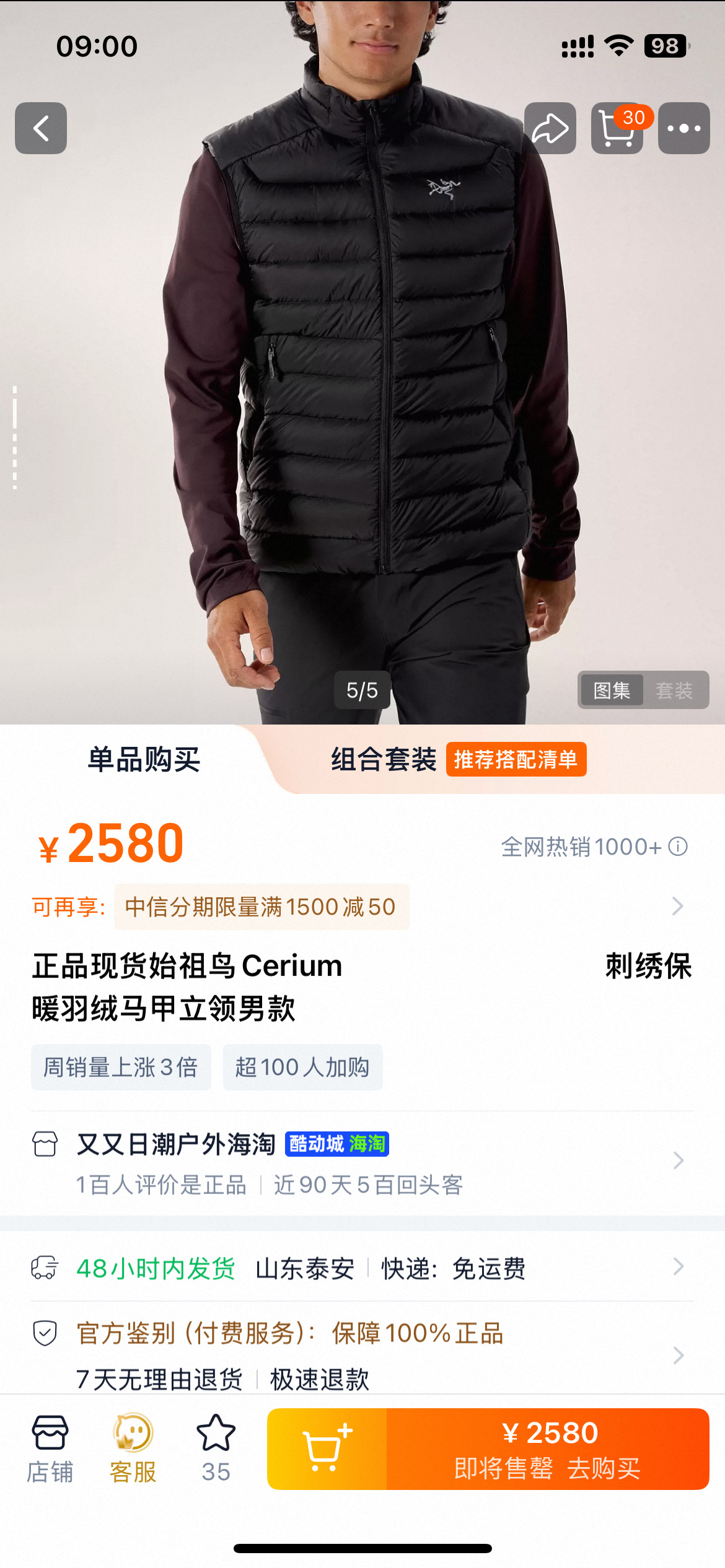Open the shopping cart with 30 items
This screenshot has width=725, height=1568.
coord(617,128)
